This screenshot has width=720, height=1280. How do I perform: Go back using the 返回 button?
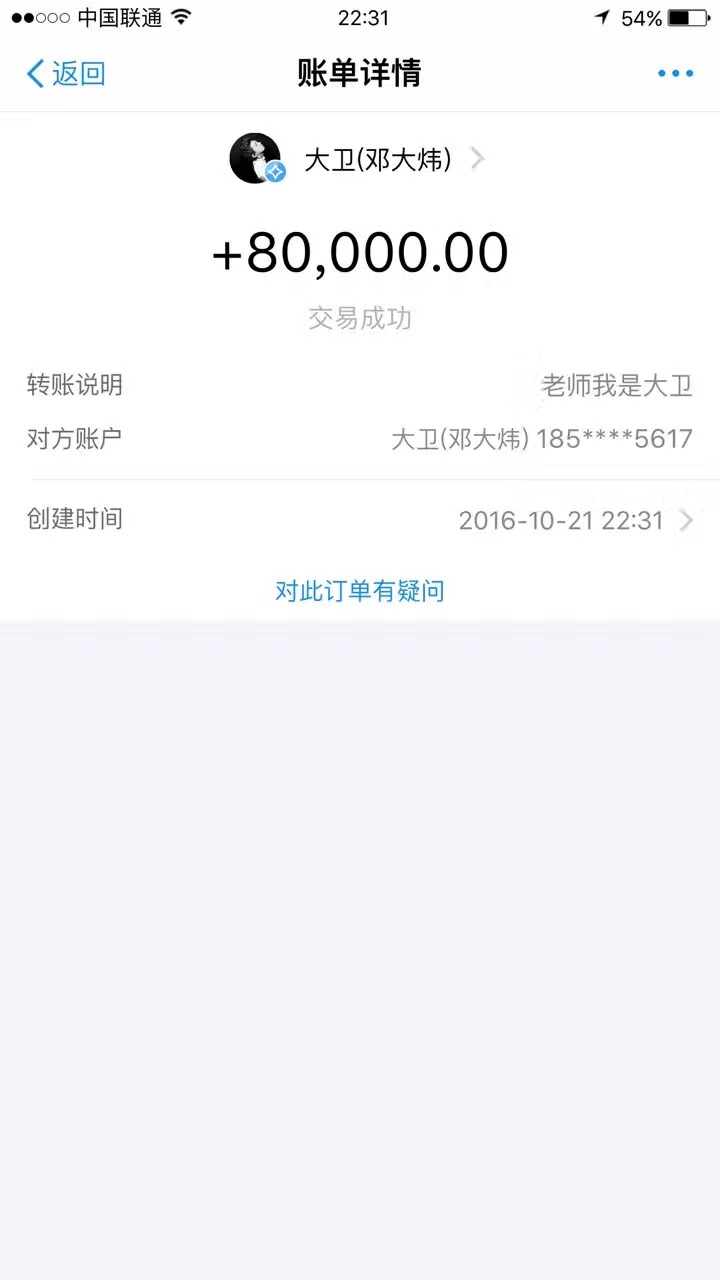click(x=66, y=73)
